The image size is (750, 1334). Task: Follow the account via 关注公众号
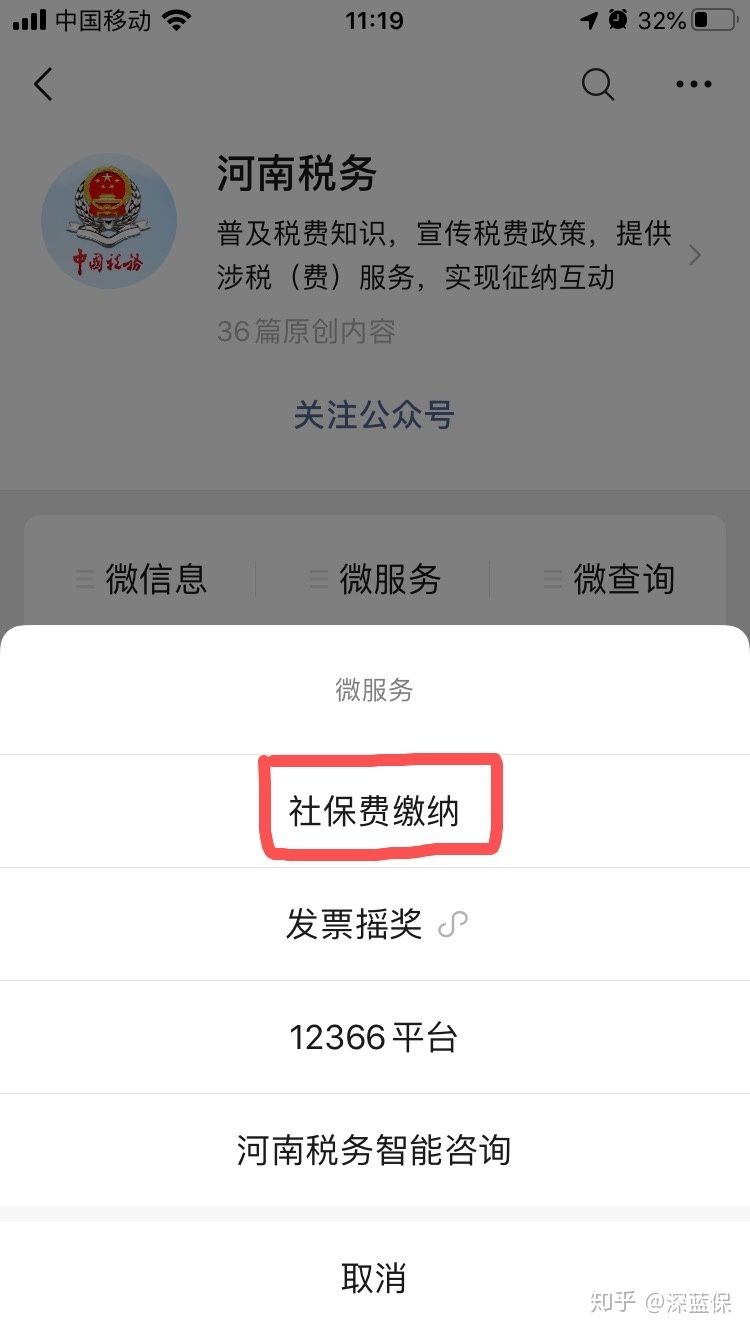[x=374, y=414]
